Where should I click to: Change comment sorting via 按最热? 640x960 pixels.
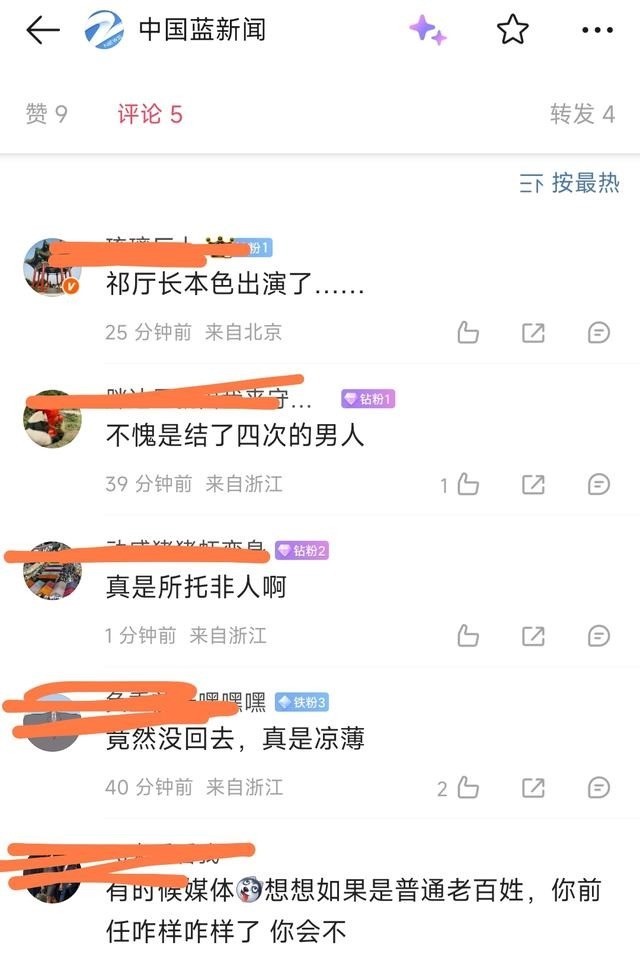tap(570, 183)
